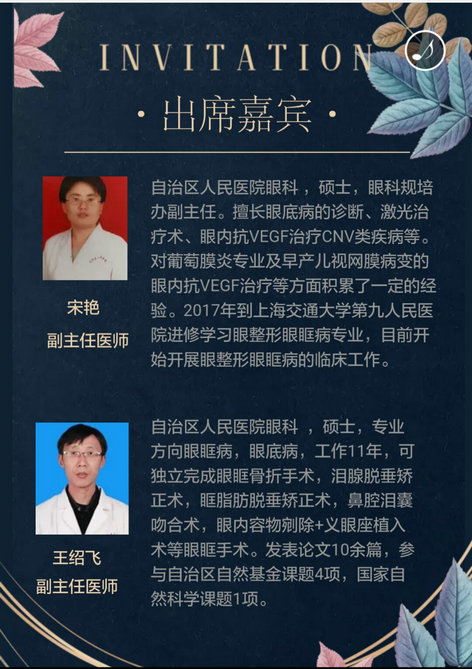
Task: Toggle the background music note icon
Action: tap(425, 50)
